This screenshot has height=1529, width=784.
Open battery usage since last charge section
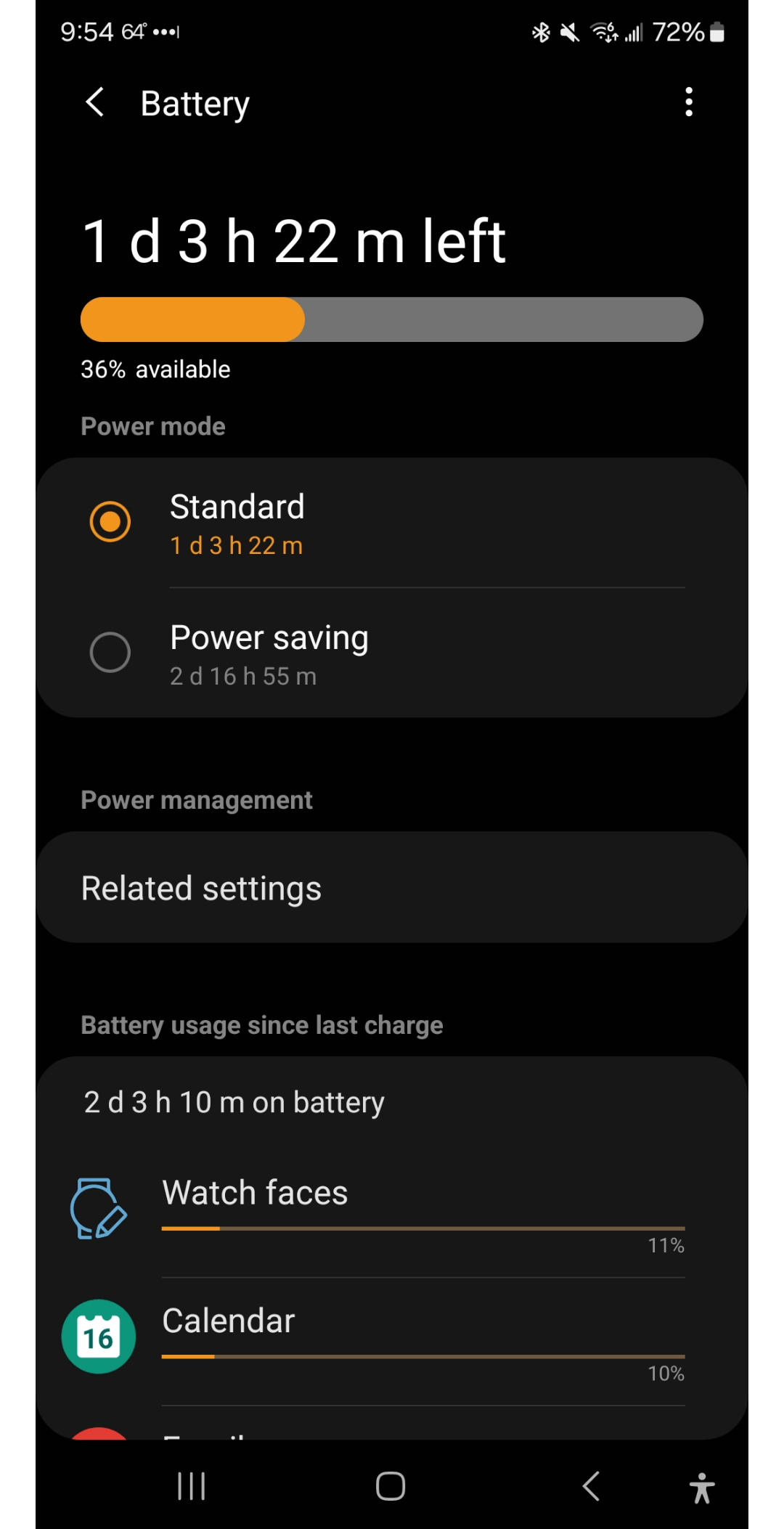pyautogui.click(x=262, y=1024)
